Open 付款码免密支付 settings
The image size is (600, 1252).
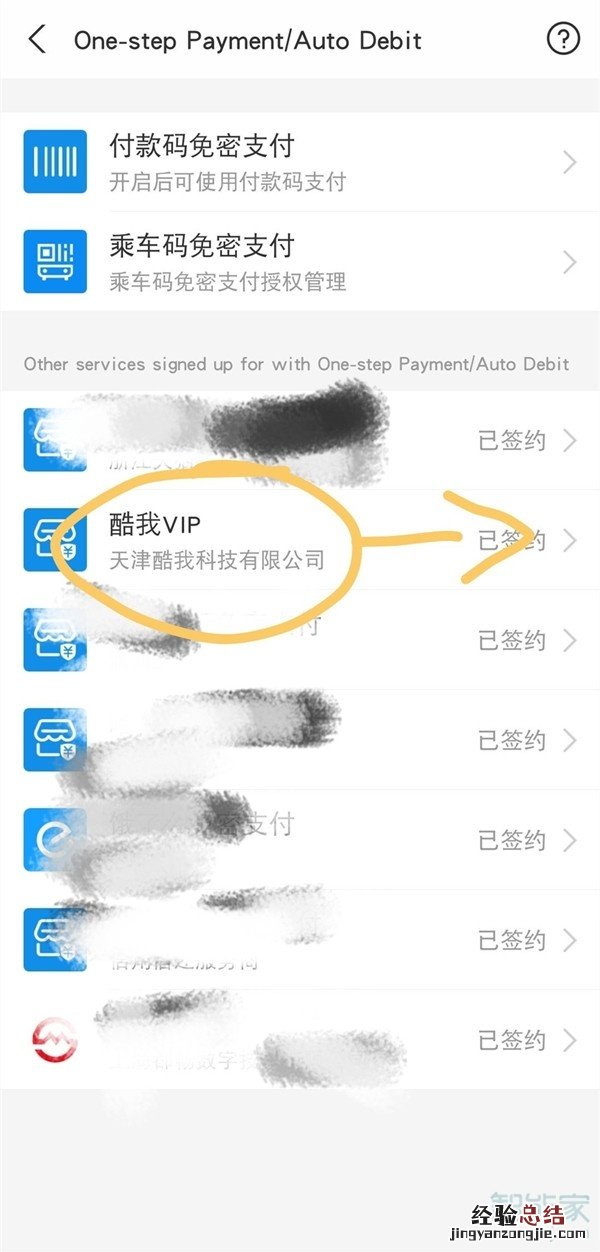coord(300,162)
